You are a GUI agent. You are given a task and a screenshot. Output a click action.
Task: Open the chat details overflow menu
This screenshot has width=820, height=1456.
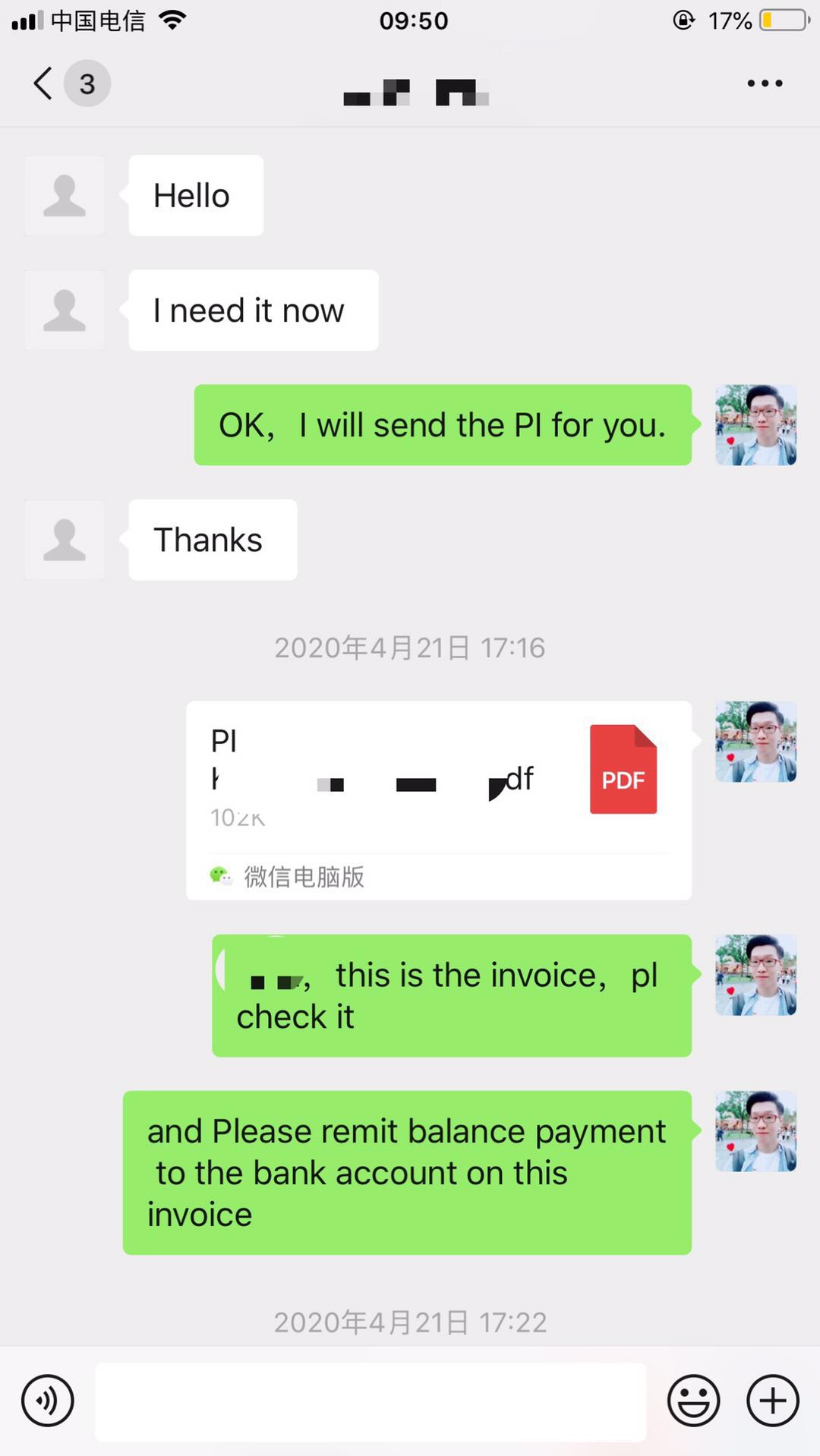764,84
